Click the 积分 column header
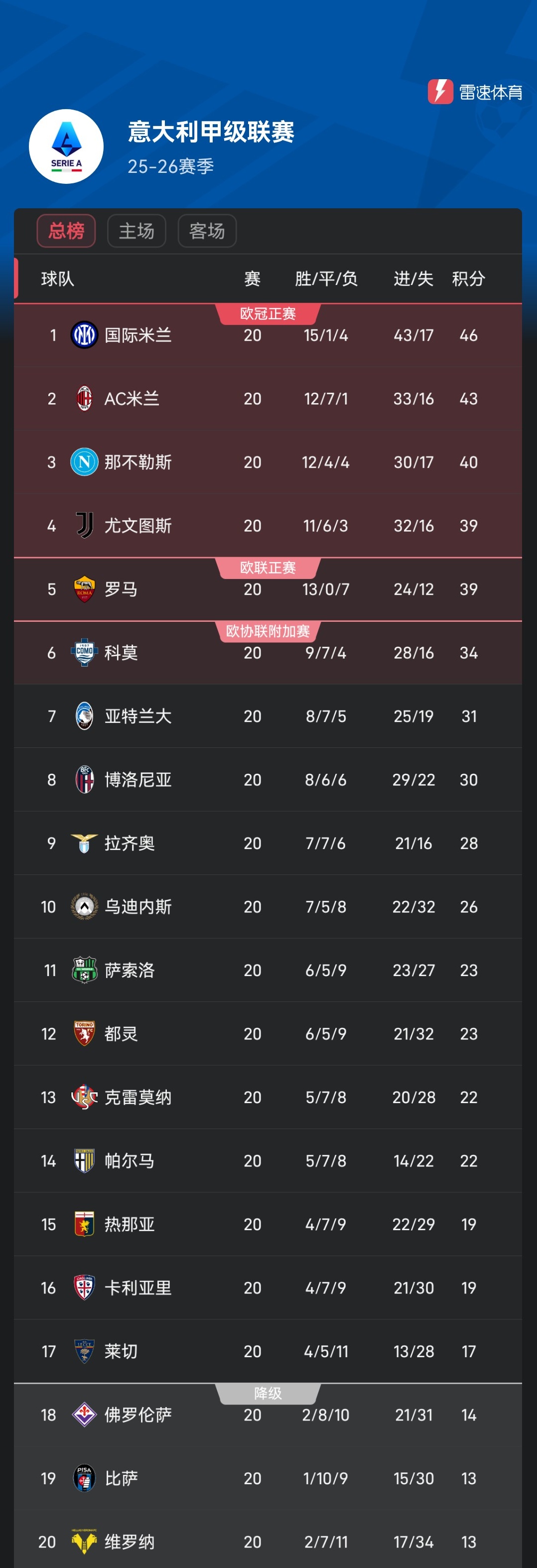The width and height of the screenshot is (537, 1568). tap(468, 279)
